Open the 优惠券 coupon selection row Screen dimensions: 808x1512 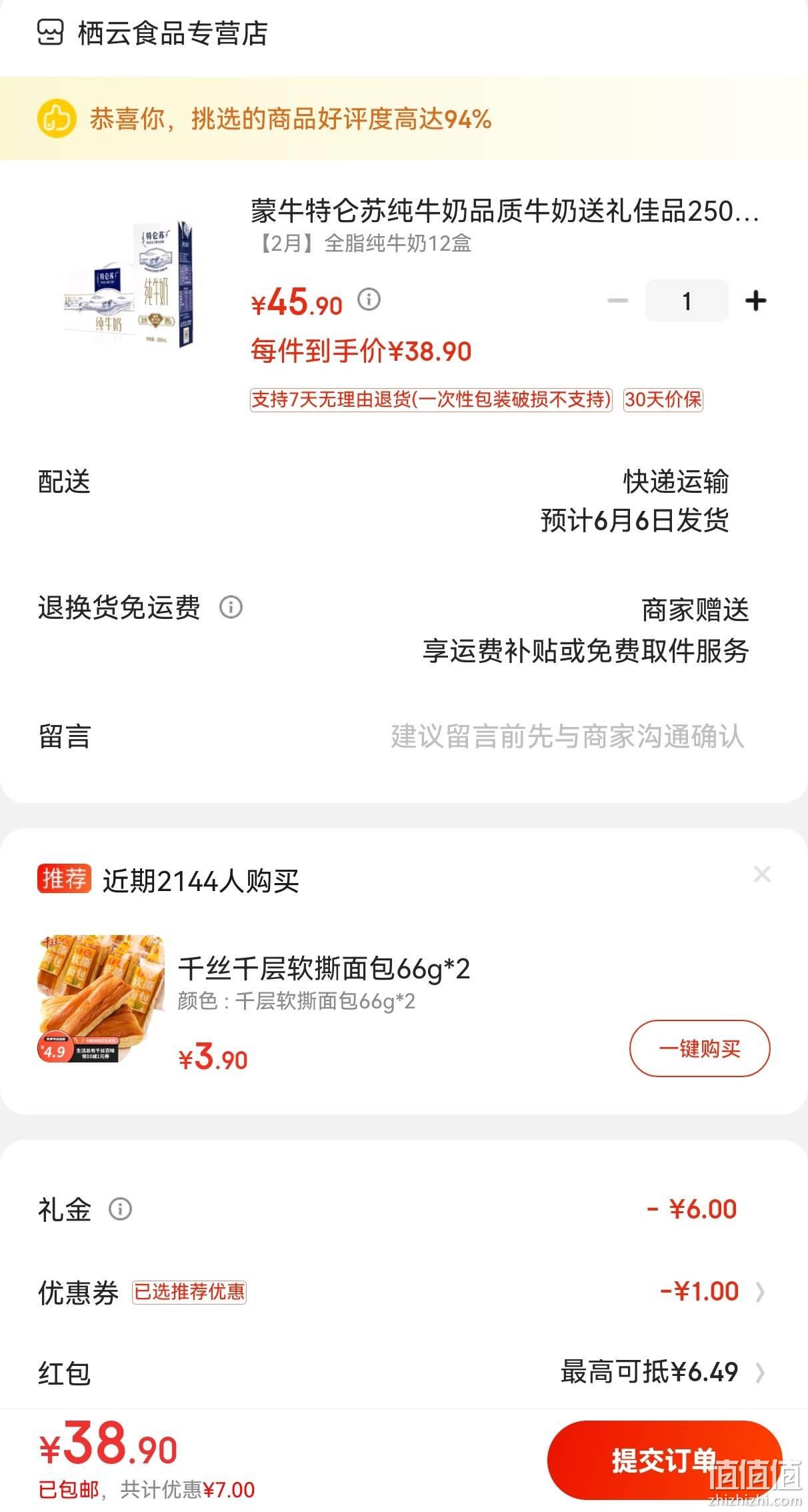[x=404, y=1292]
